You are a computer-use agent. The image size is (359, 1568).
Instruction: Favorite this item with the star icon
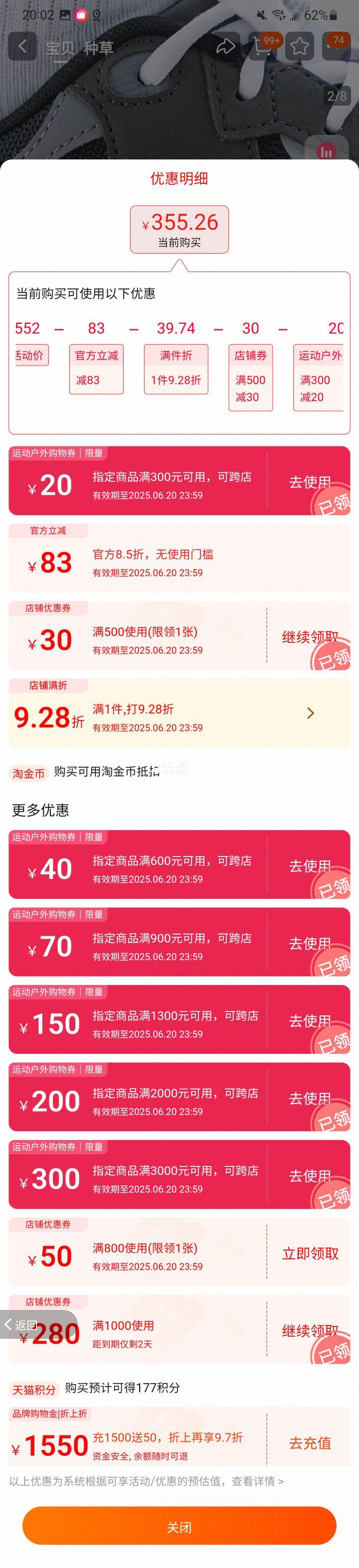pos(299,47)
